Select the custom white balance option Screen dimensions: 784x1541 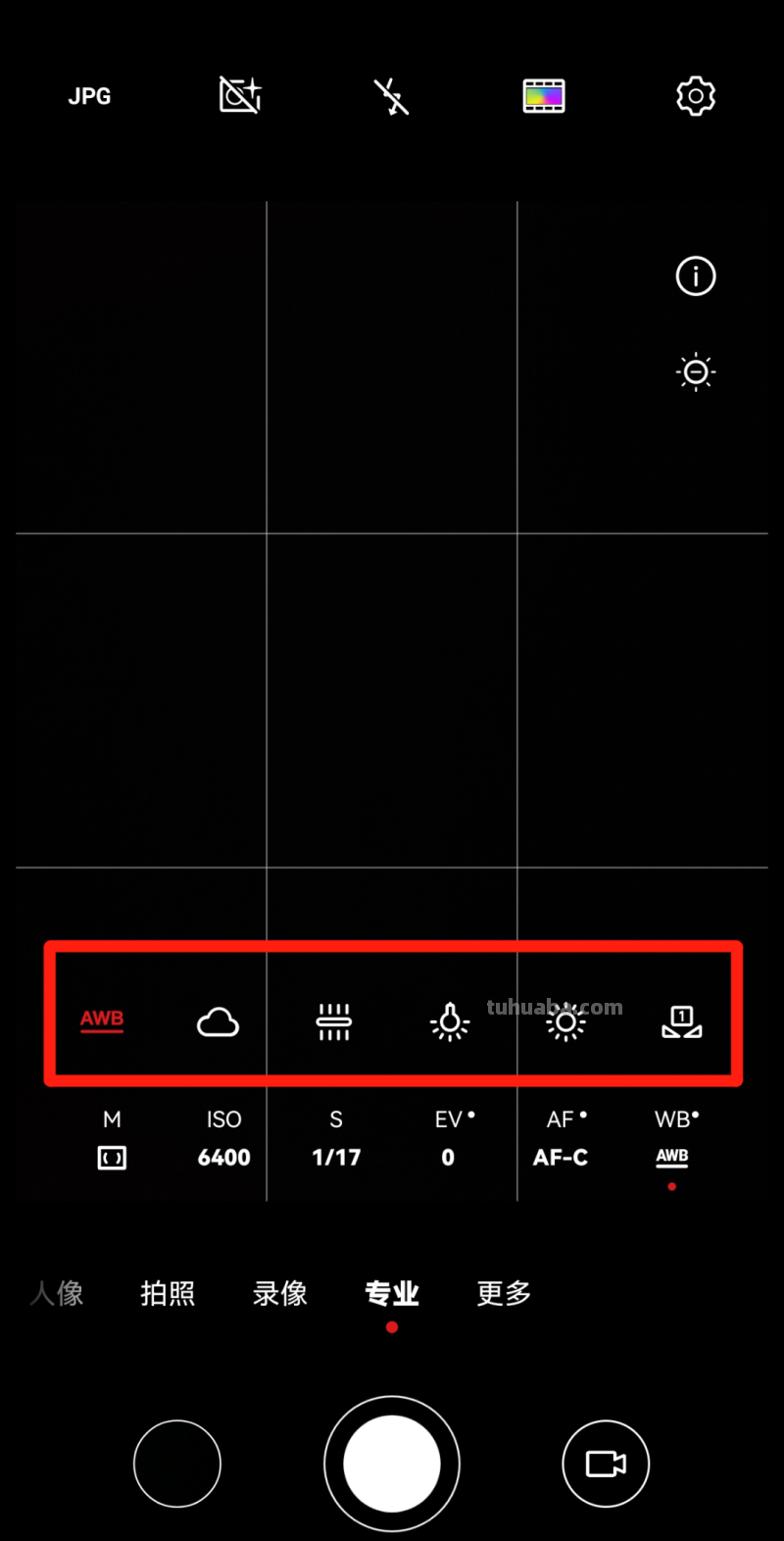pyautogui.click(x=681, y=1022)
